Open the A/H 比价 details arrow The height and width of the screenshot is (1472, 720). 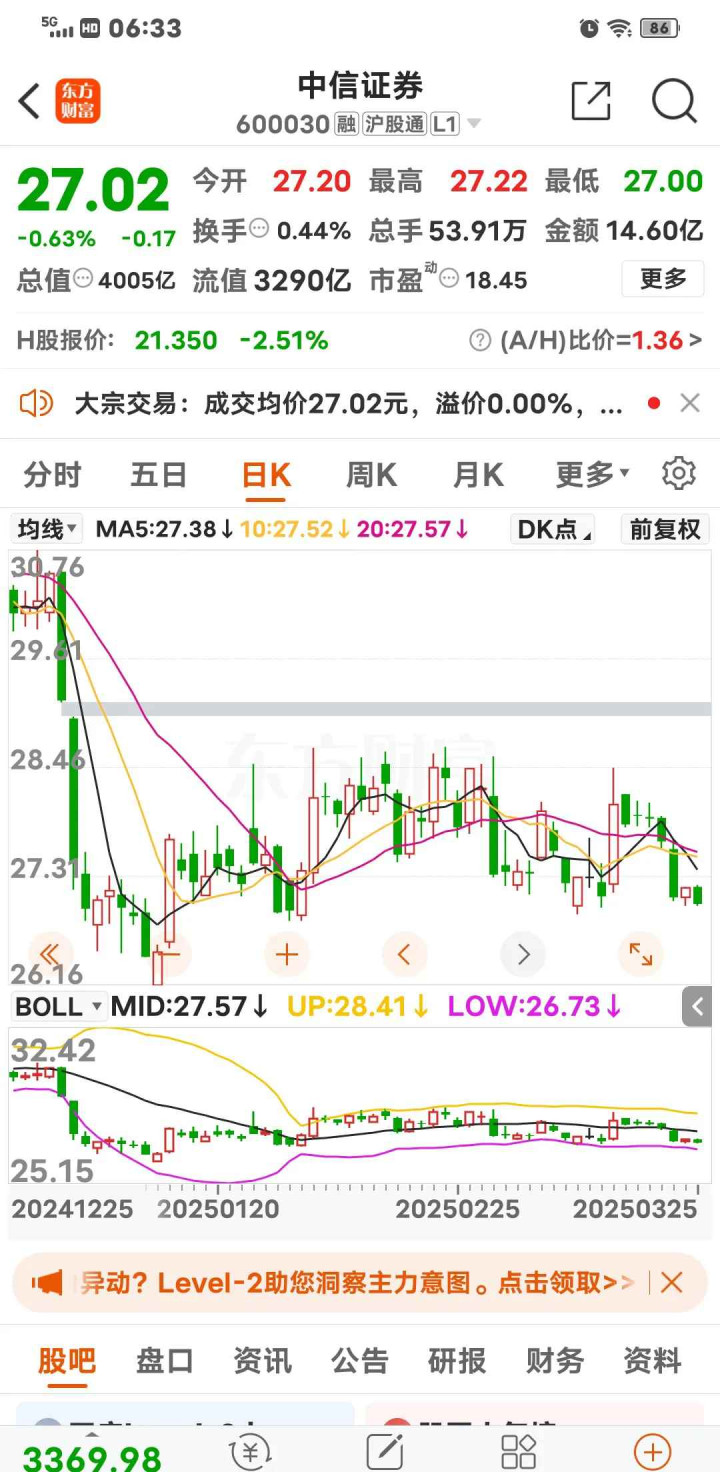pyautogui.click(x=696, y=341)
